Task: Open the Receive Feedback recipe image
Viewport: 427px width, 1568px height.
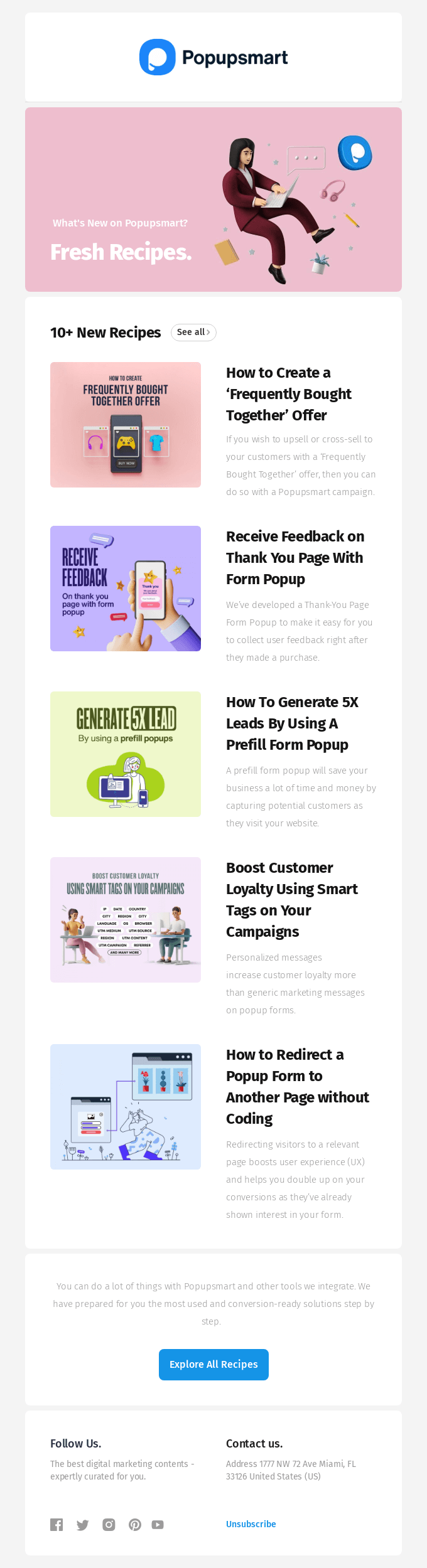Action: pyautogui.click(x=126, y=589)
